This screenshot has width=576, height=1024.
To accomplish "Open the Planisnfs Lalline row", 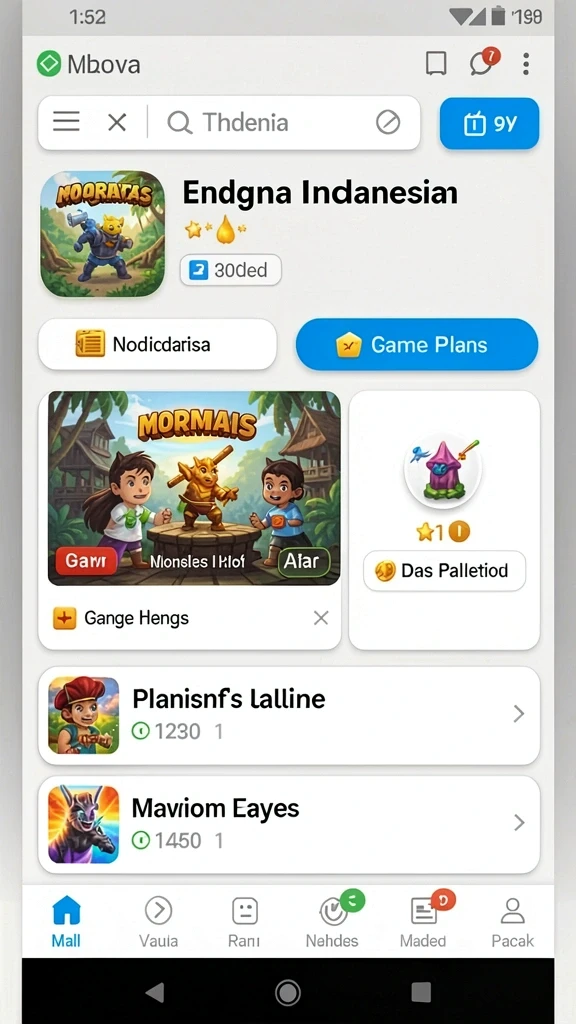I will pos(289,715).
